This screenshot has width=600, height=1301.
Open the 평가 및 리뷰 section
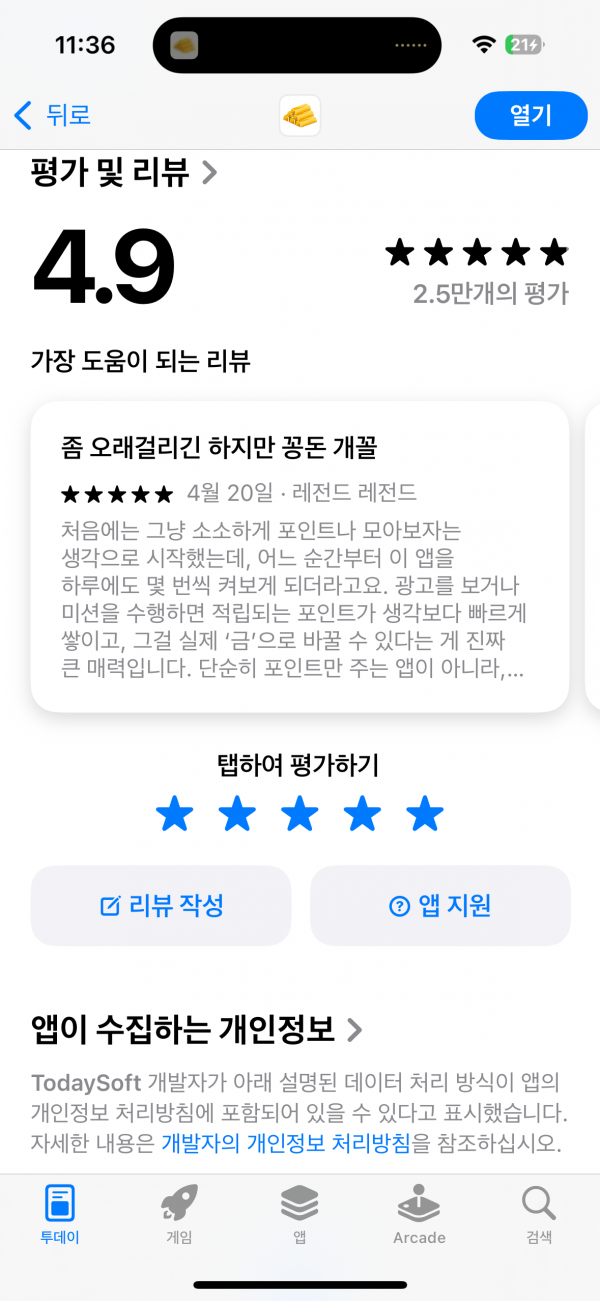click(124, 173)
